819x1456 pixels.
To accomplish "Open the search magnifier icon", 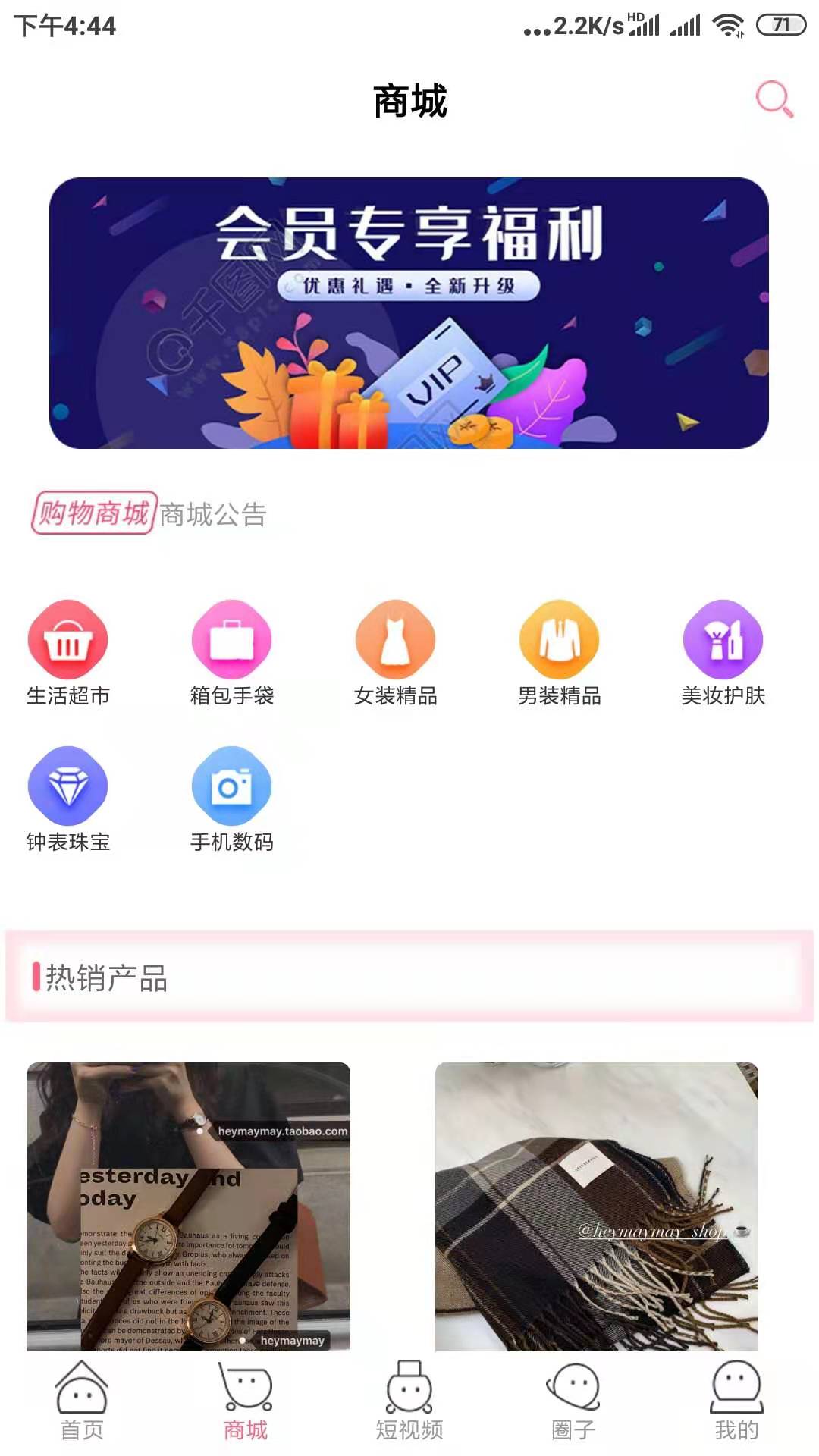I will point(774,99).
